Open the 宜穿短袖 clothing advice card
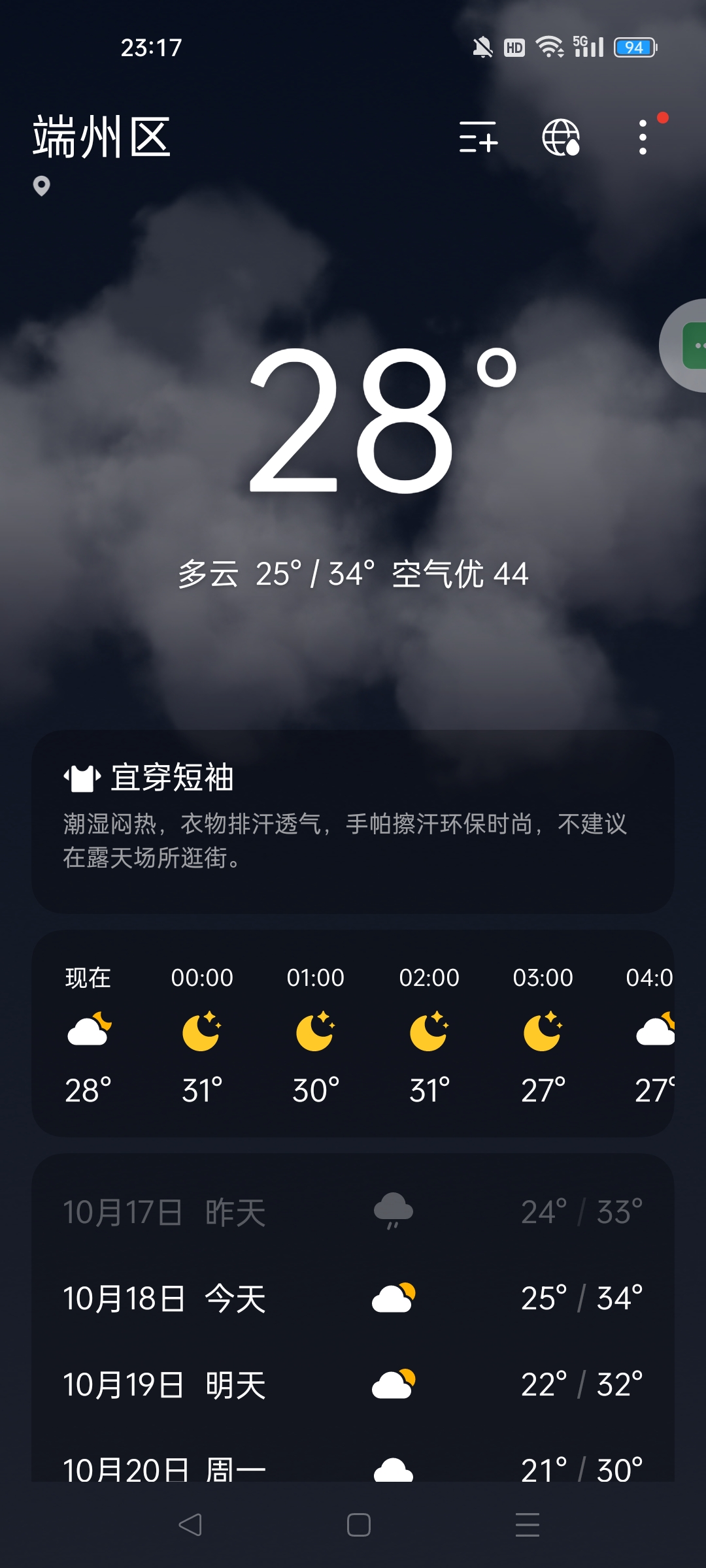This screenshot has height=1568, width=706. (x=353, y=821)
